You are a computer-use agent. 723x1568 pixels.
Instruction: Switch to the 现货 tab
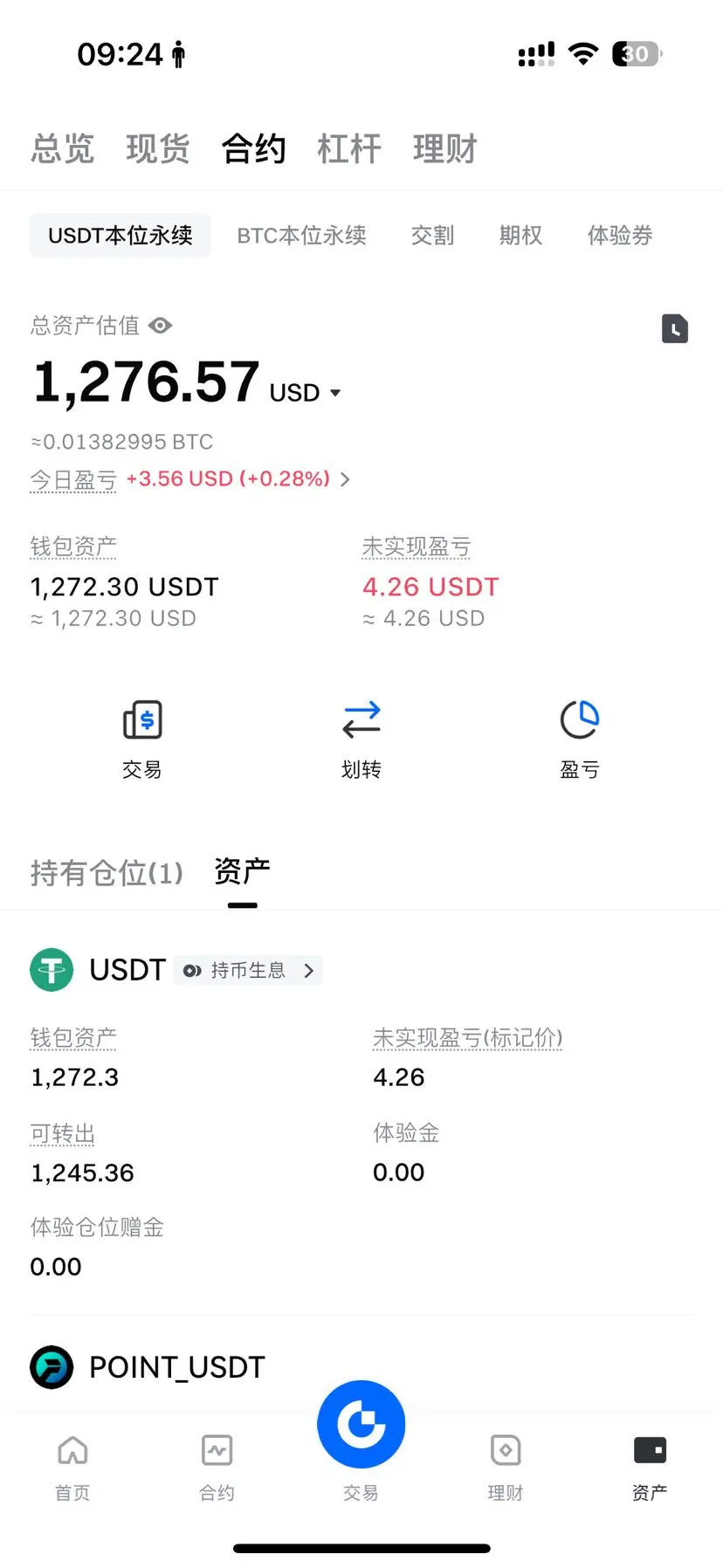click(x=158, y=148)
